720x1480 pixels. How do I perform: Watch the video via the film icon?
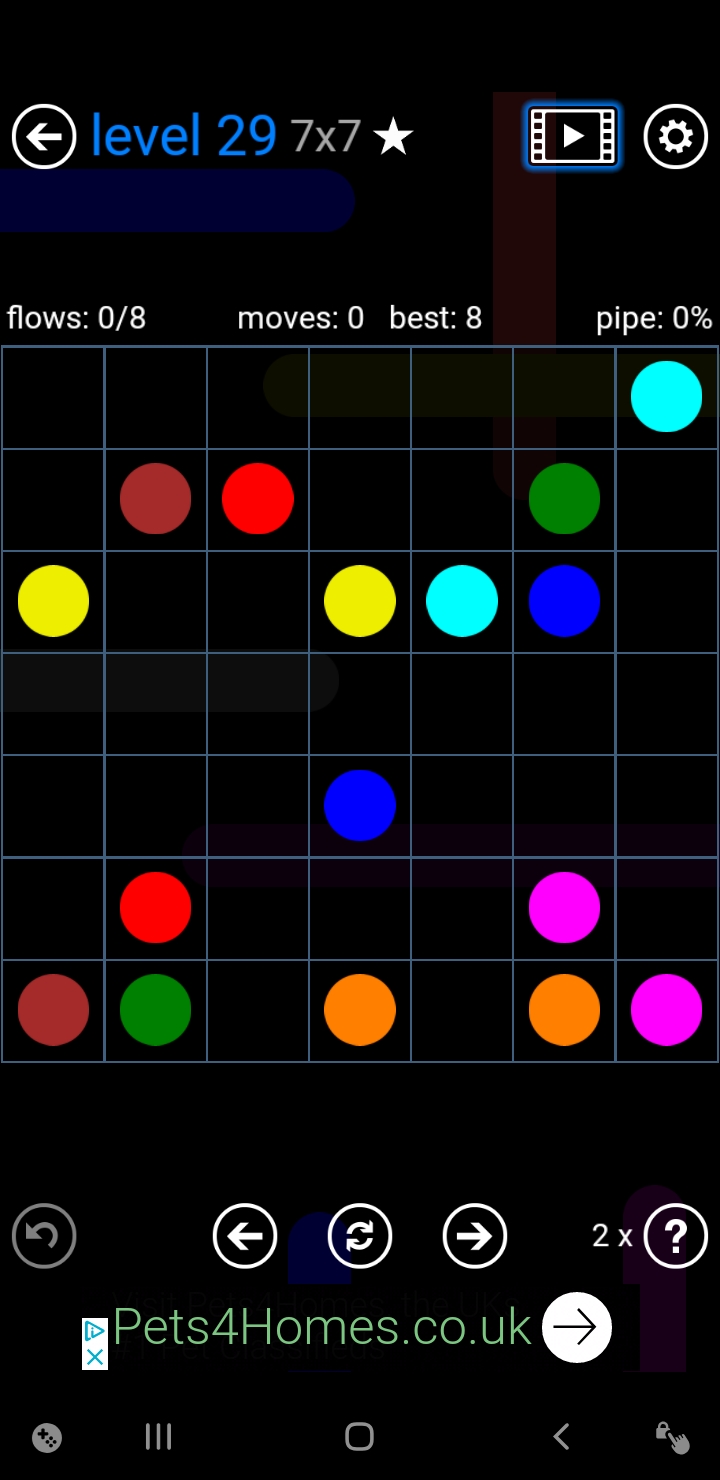coord(573,136)
